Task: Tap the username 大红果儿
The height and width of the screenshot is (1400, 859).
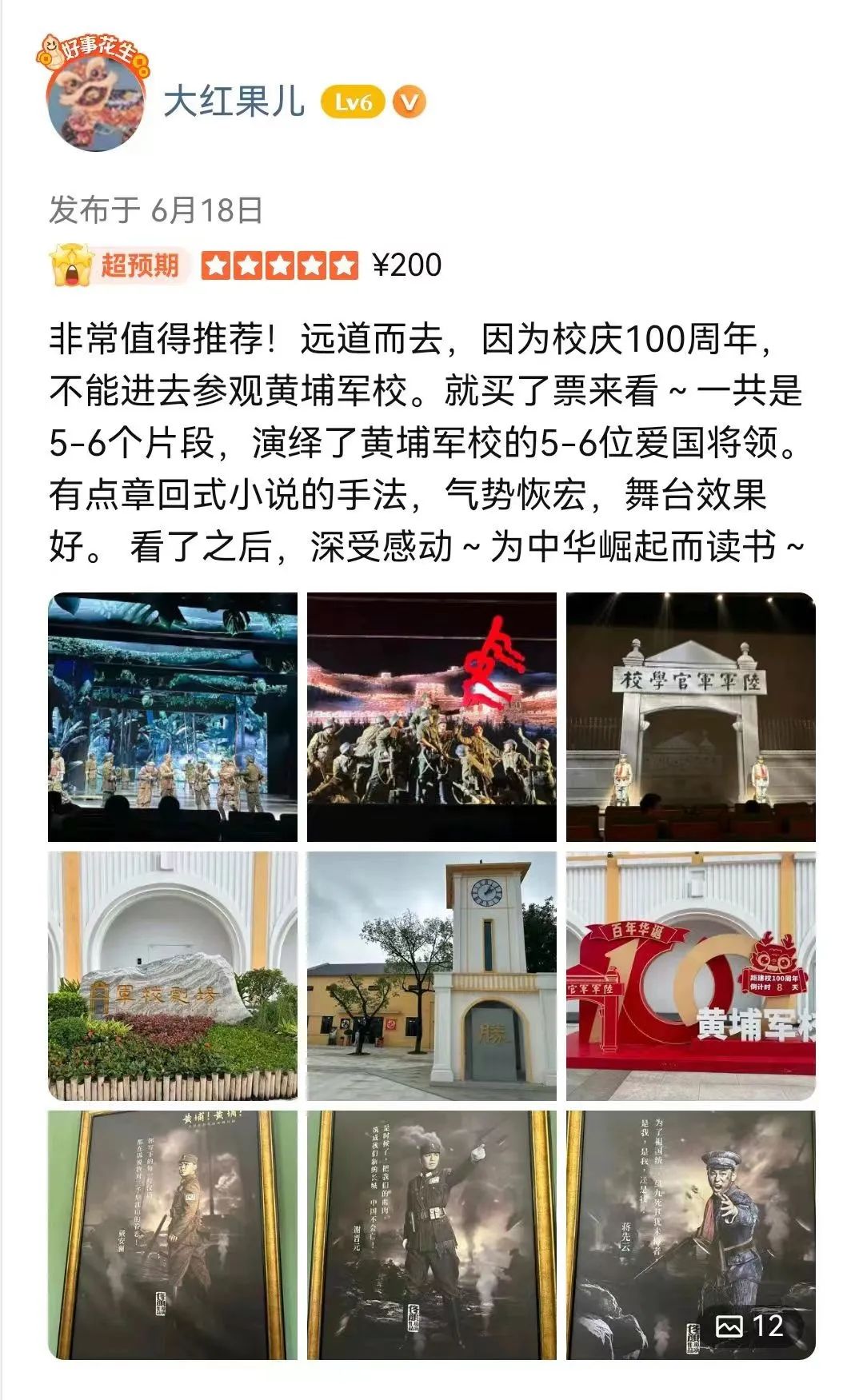Action: (234, 102)
